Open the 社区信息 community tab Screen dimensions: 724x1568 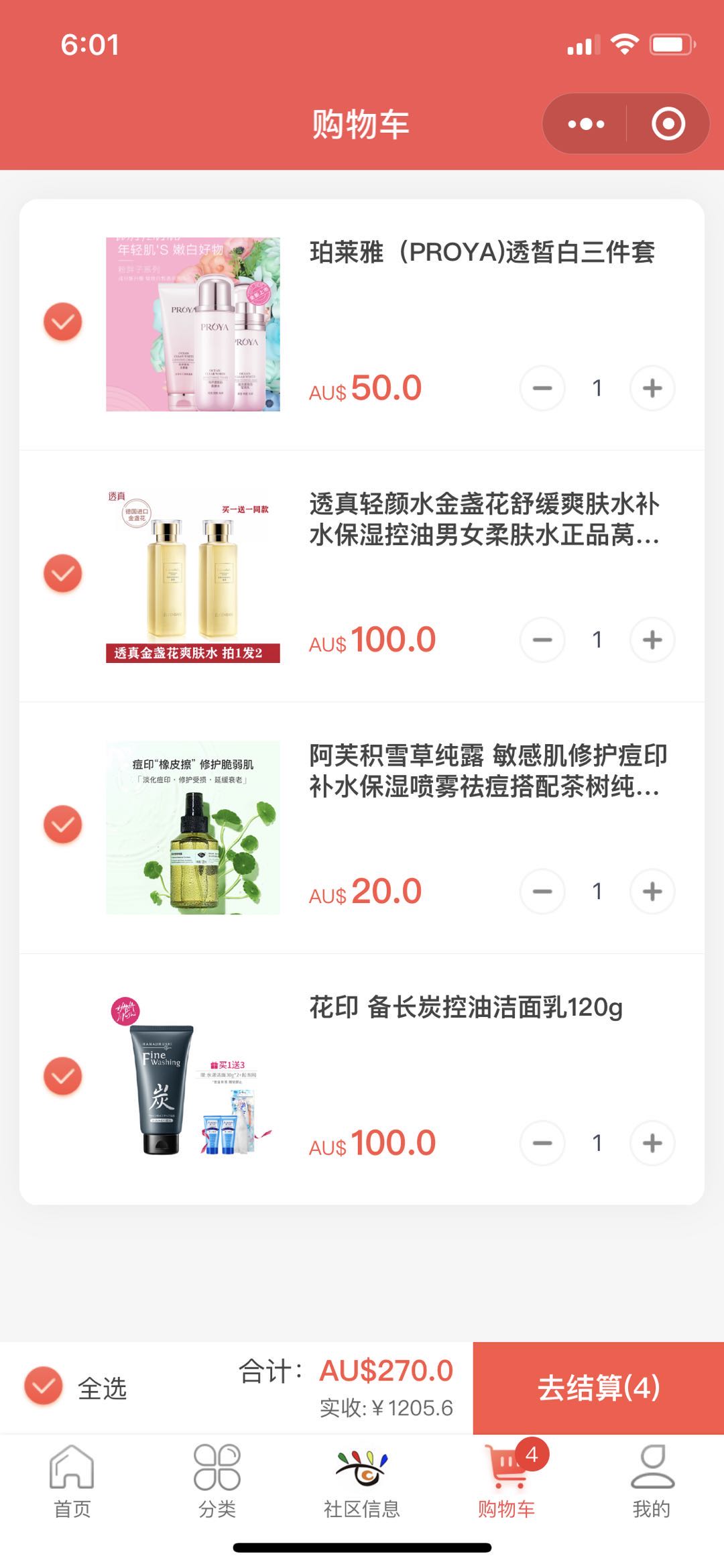coord(361,1480)
